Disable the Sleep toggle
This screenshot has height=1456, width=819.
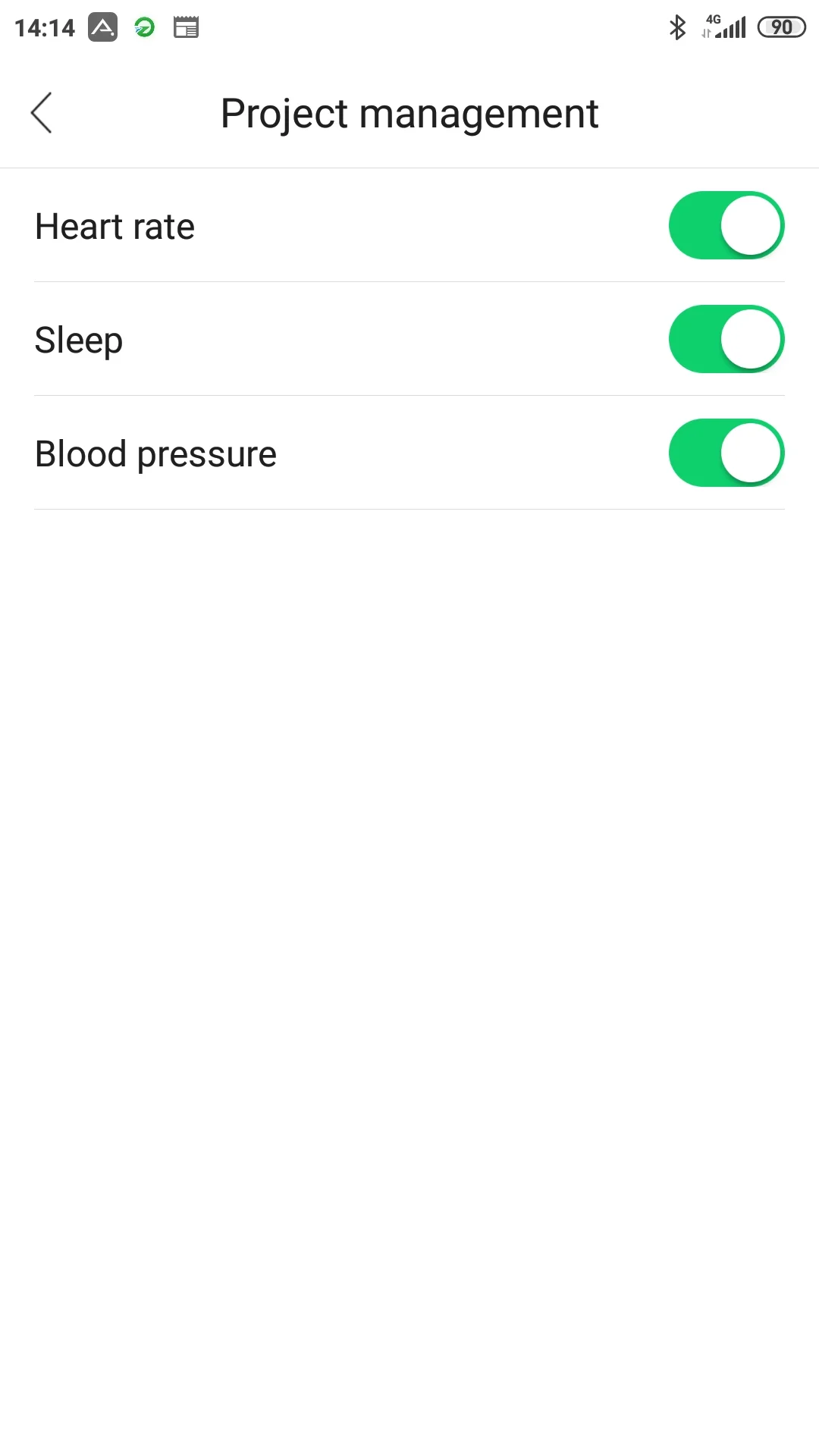tap(726, 339)
